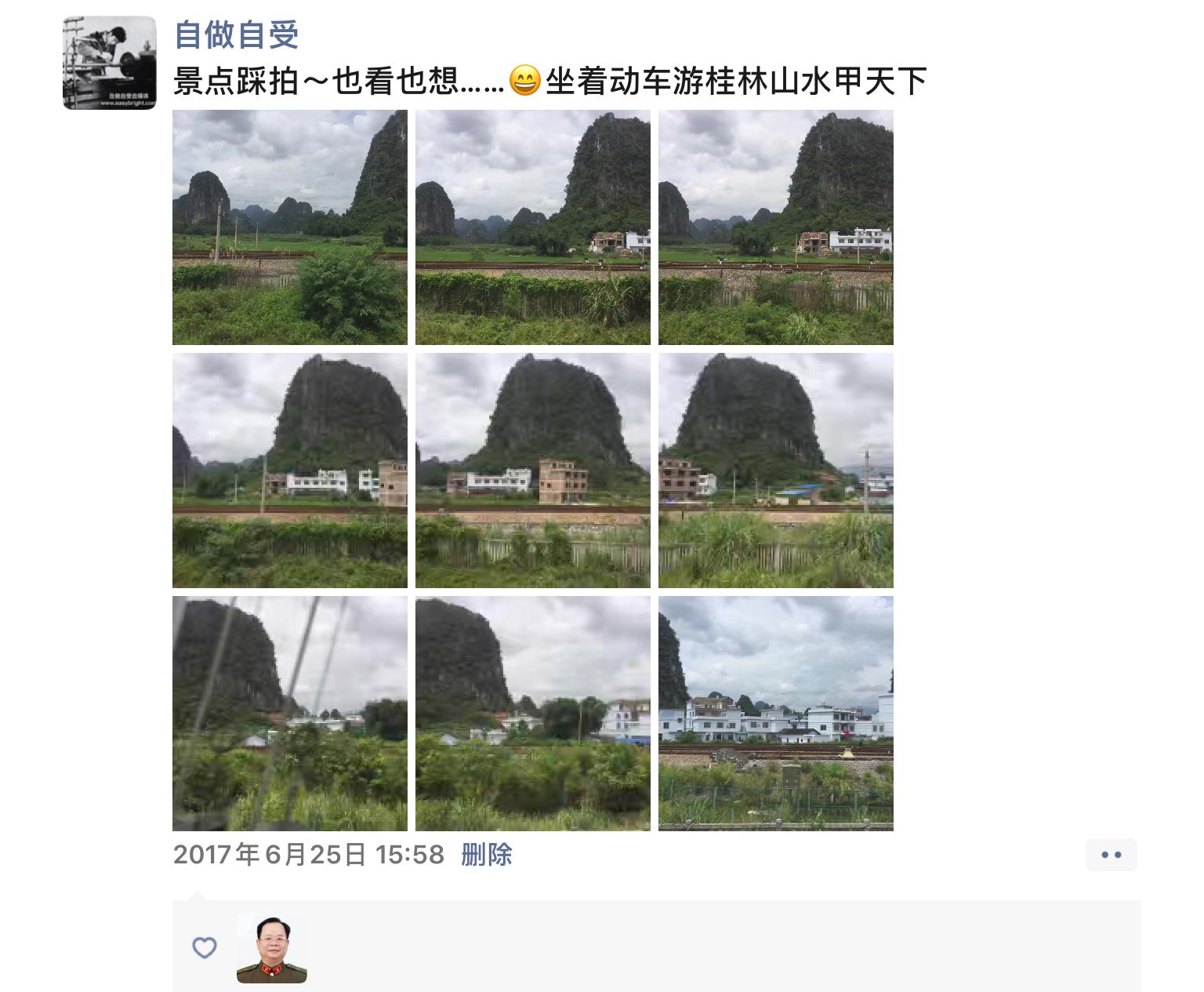Open the last photo with white houses
This screenshot has height=992, width=1204.
click(x=776, y=714)
